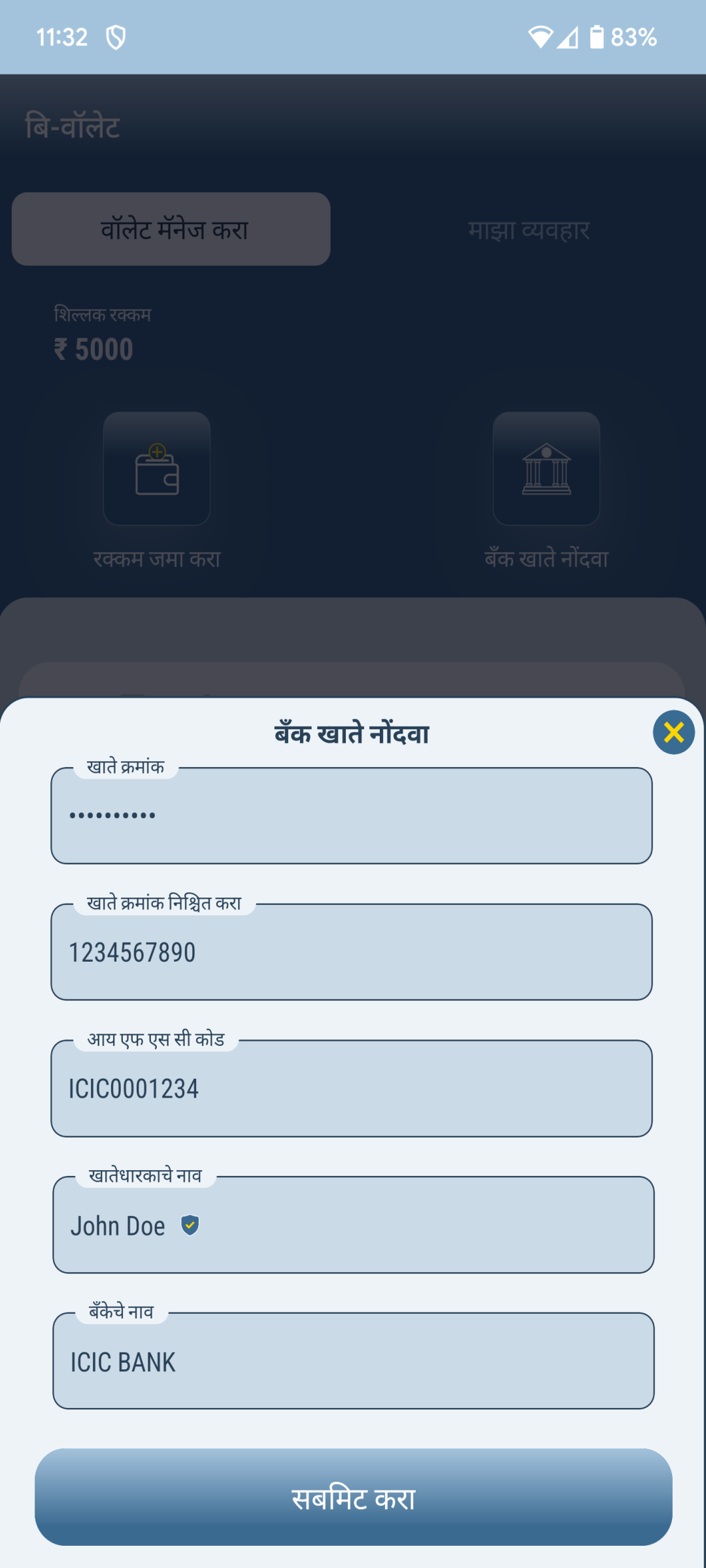
Task: Click the IFSC code field with ICIC0001234
Action: [x=352, y=1088]
